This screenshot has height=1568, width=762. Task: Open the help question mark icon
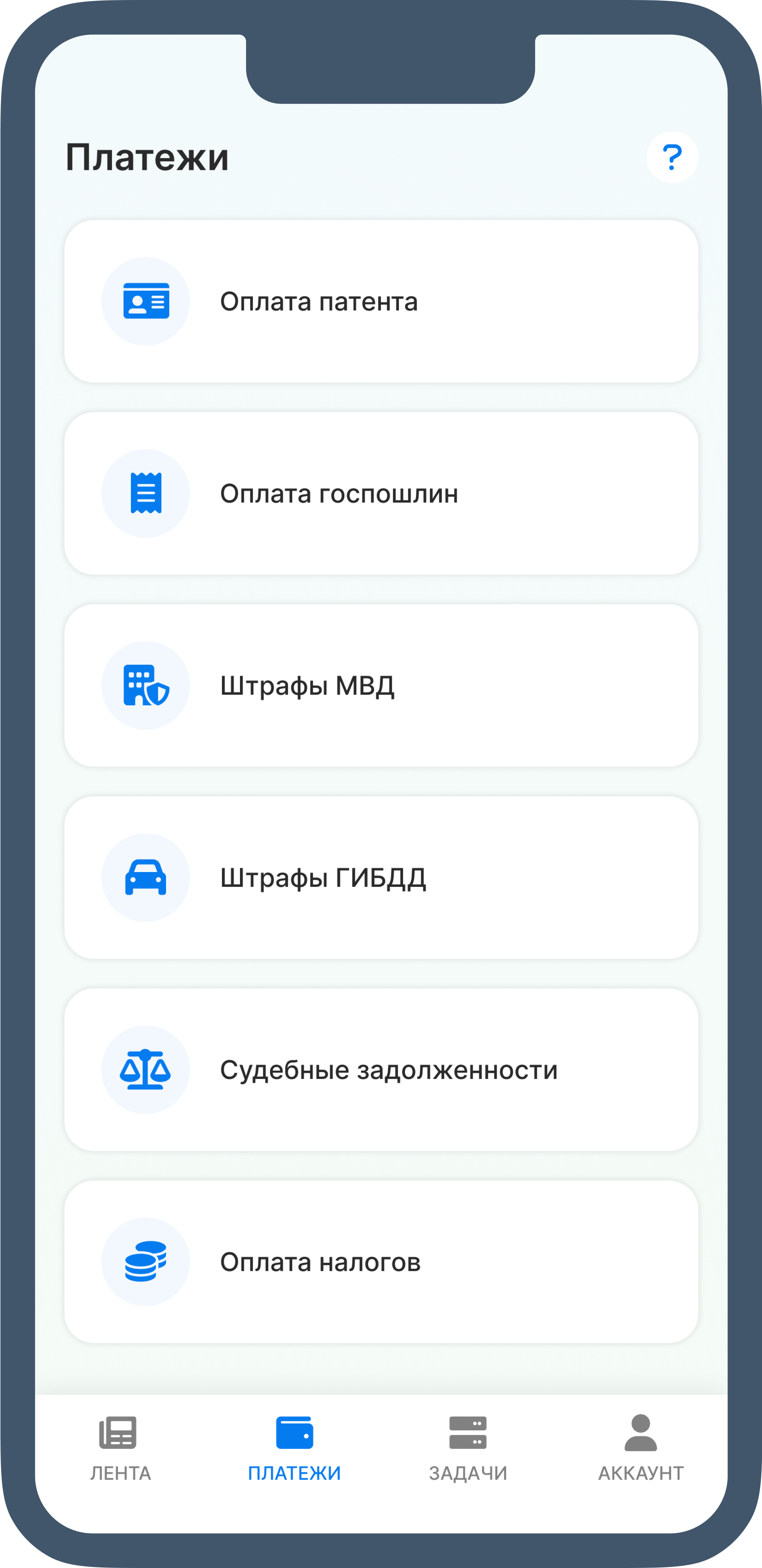[672, 157]
